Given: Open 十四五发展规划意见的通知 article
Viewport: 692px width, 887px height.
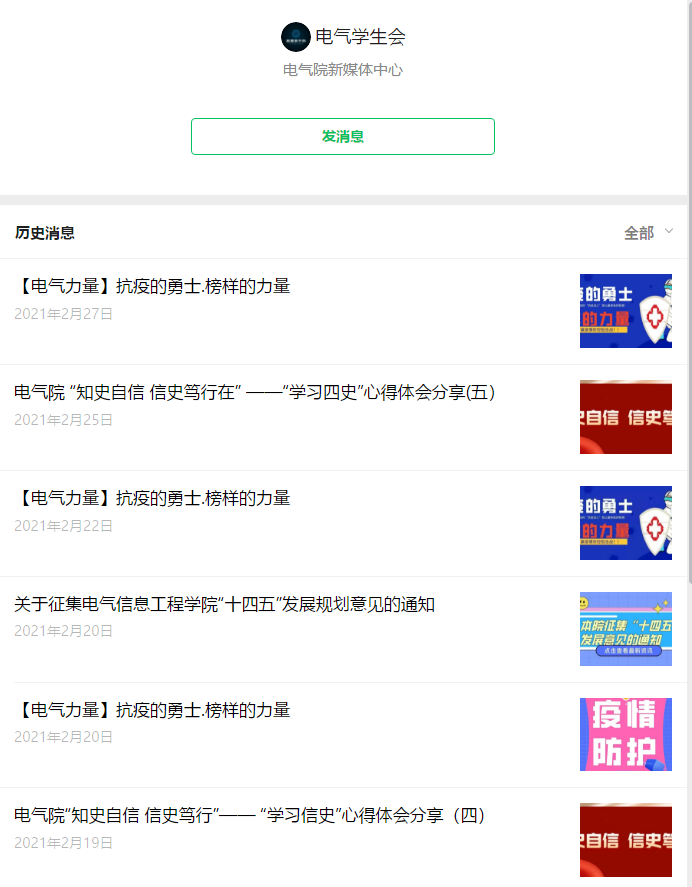Looking at the screenshot, I should click(x=225, y=605).
